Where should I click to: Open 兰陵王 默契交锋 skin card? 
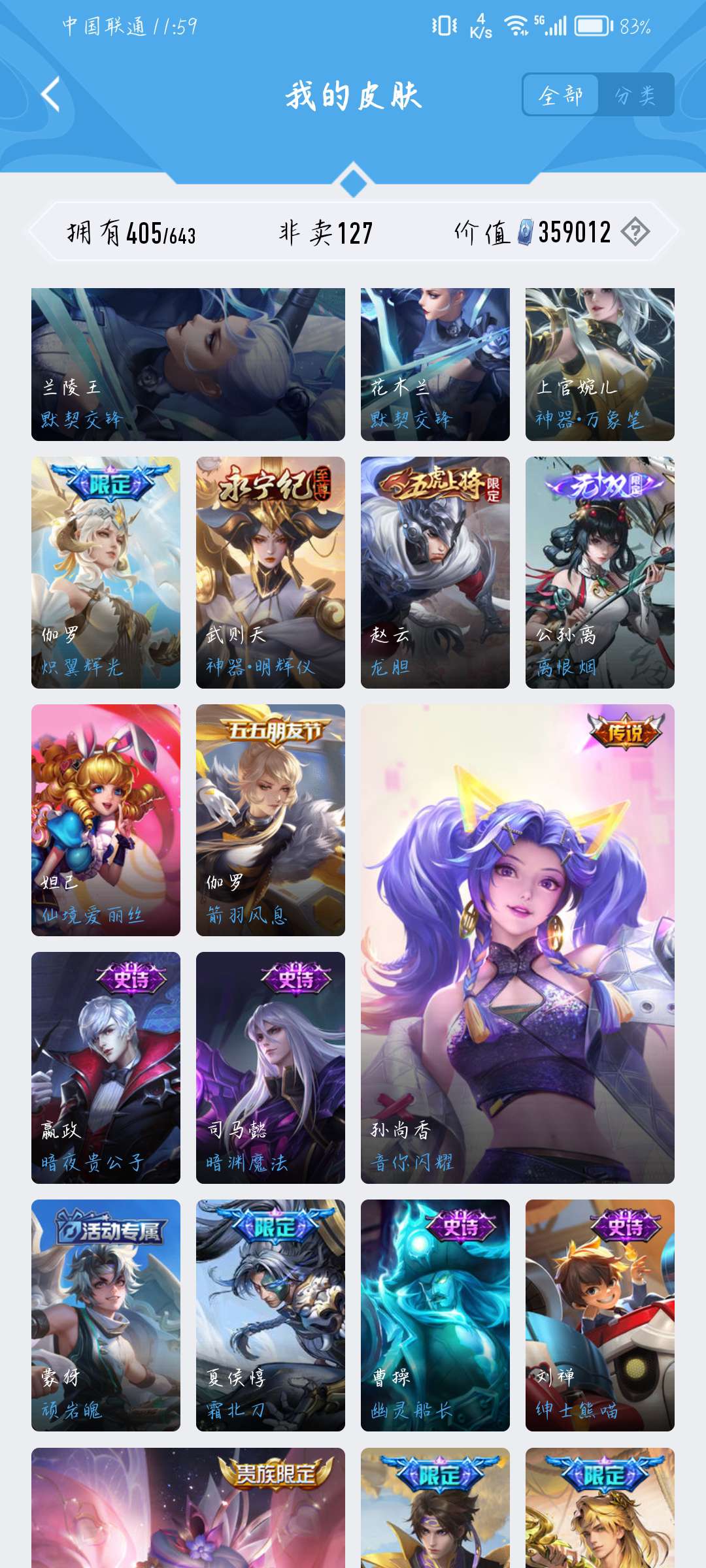[x=188, y=365]
